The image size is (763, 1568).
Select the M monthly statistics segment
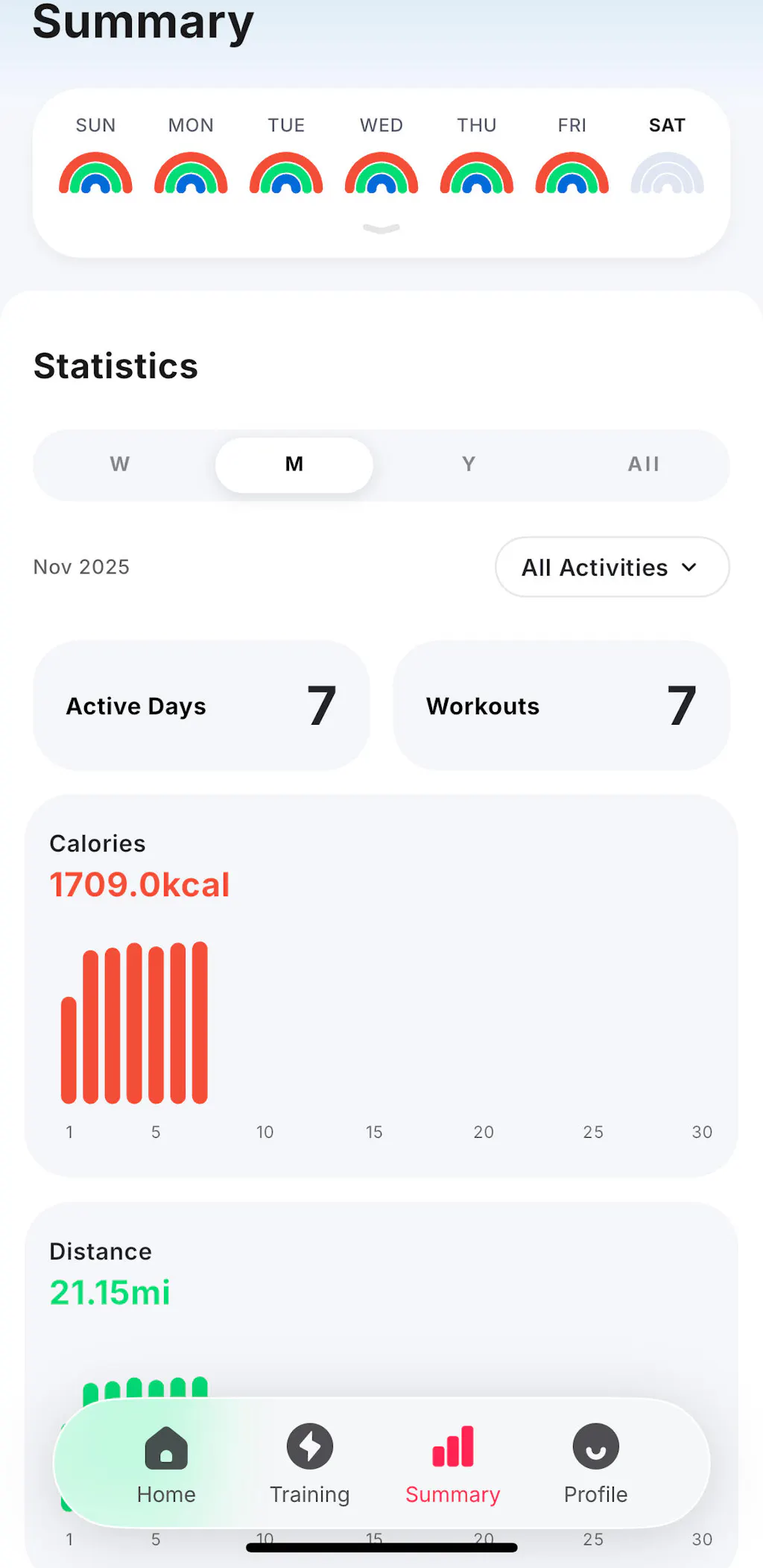(x=294, y=465)
